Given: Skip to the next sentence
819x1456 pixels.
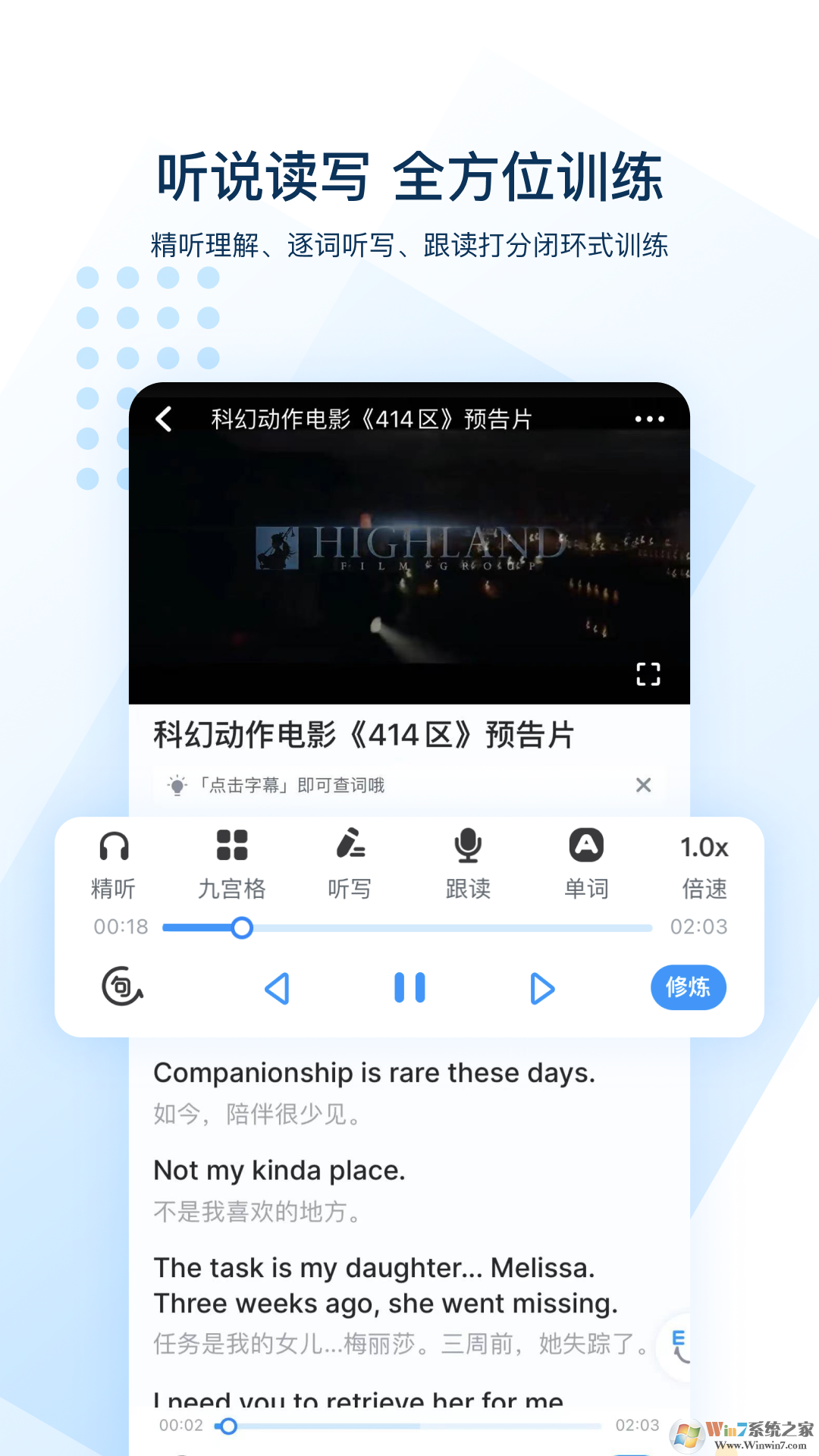Looking at the screenshot, I should 541,987.
